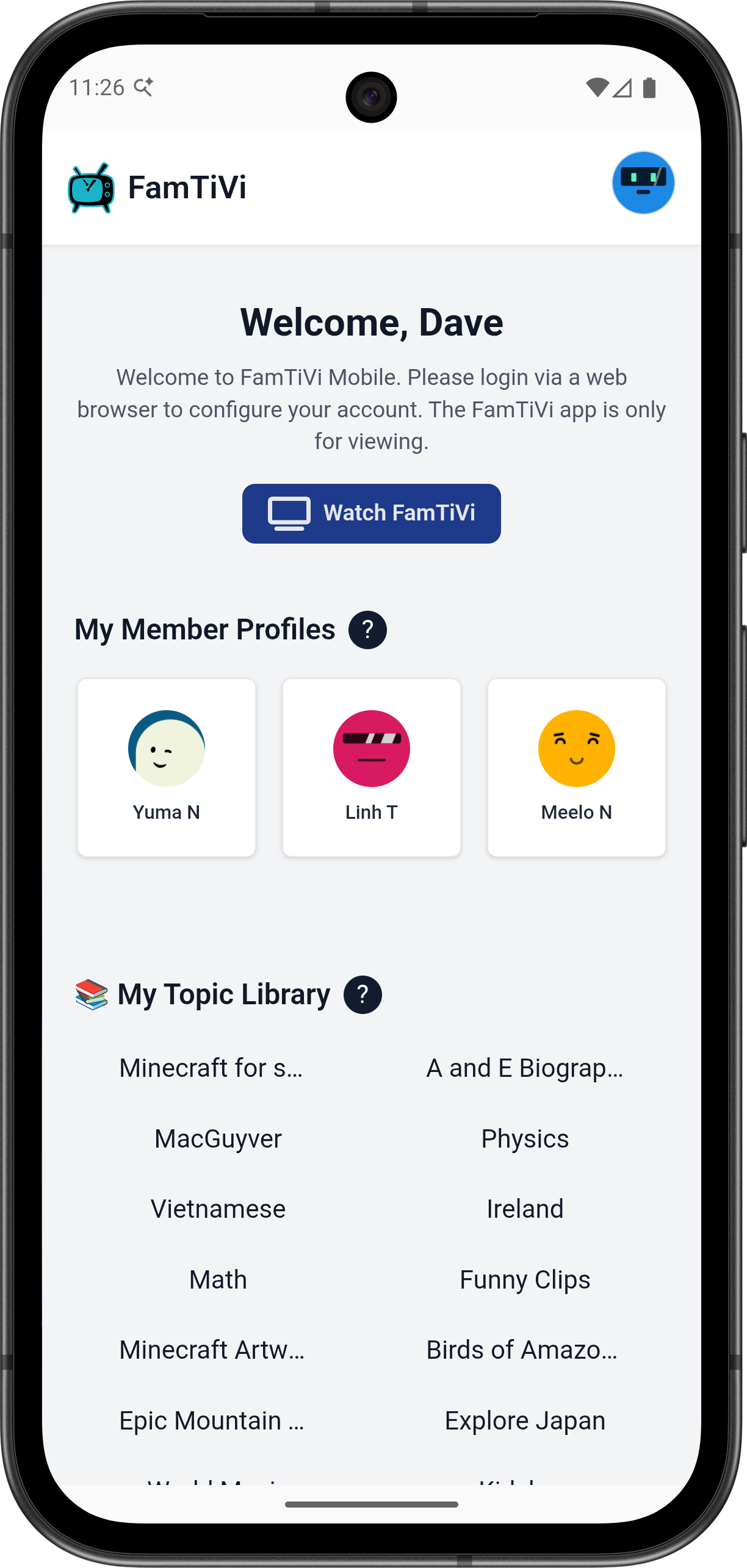747x1568 pixels.
Task: Open the Minecraft for s… topic
Action: [x=211, y=1068]
